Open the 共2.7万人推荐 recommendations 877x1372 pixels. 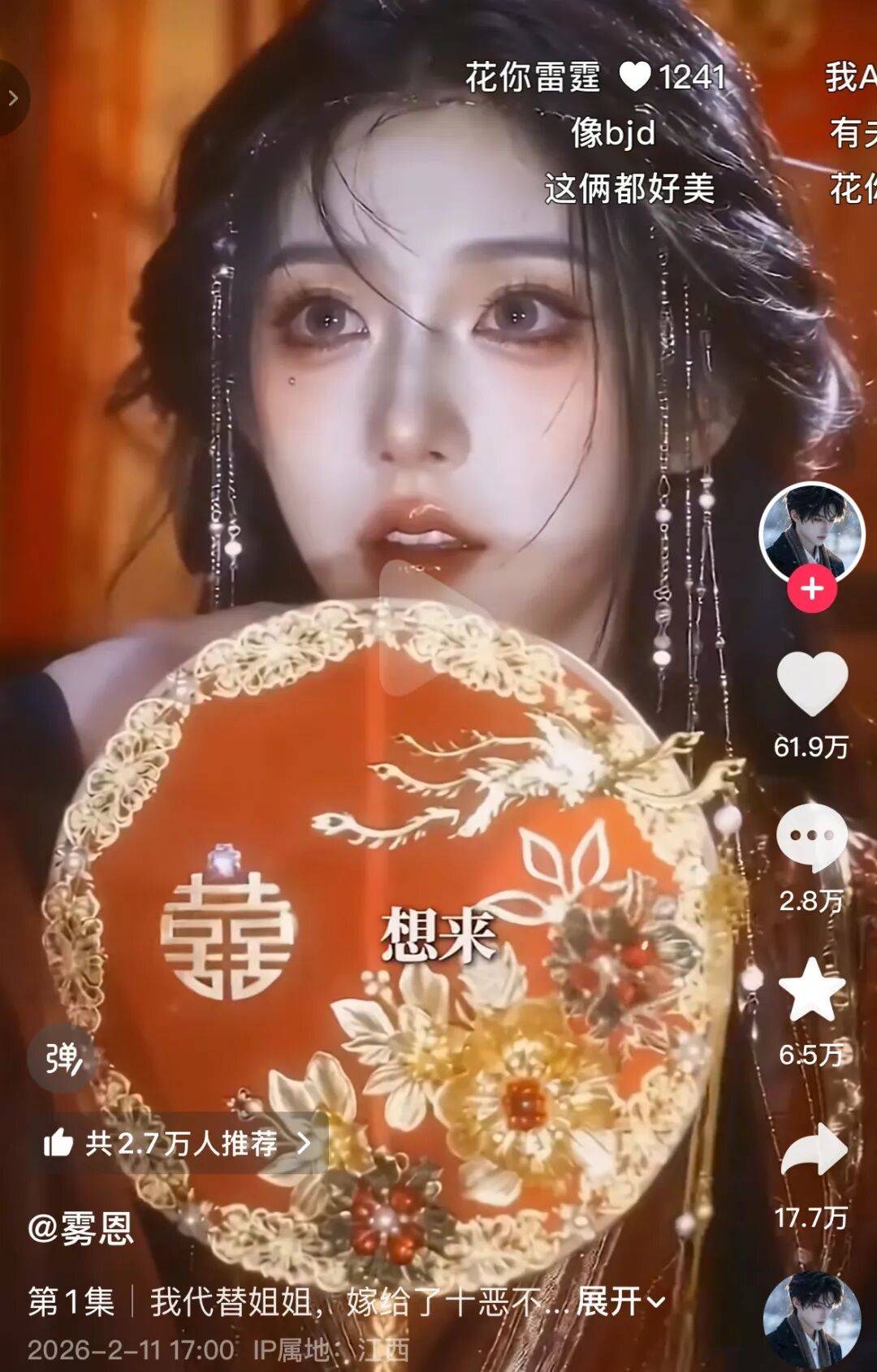177,1143
